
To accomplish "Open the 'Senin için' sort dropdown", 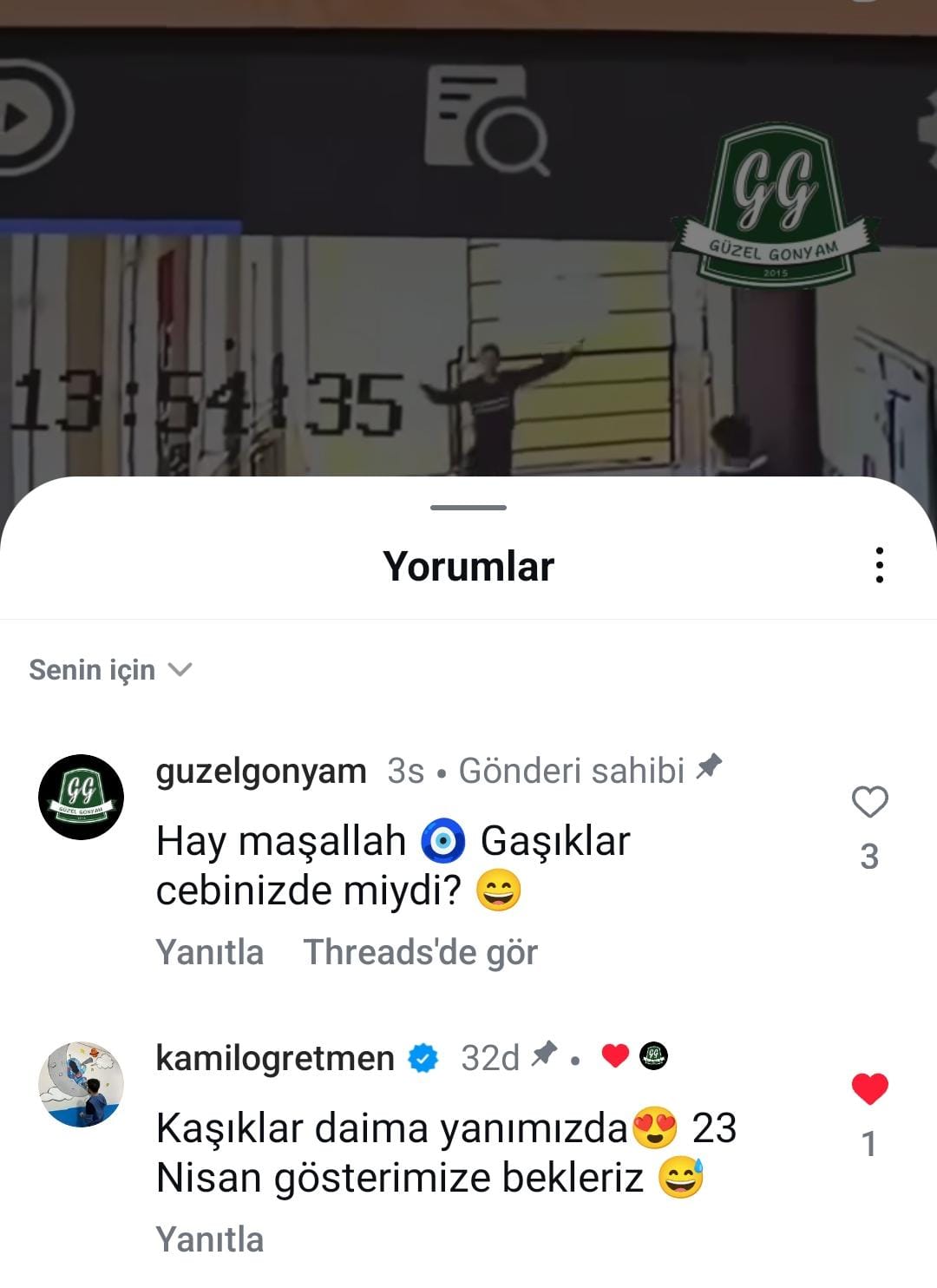I will [90, 668].
